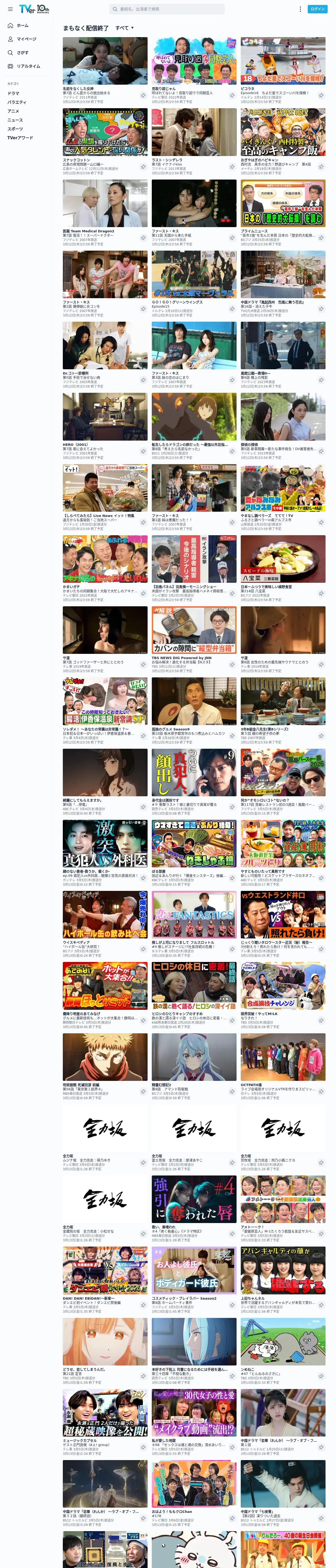Open the Dr.コトー診療所 episode card
The height and width of the screenshot is (1568, 336).
pyautogui.click(x=105, y=355)
